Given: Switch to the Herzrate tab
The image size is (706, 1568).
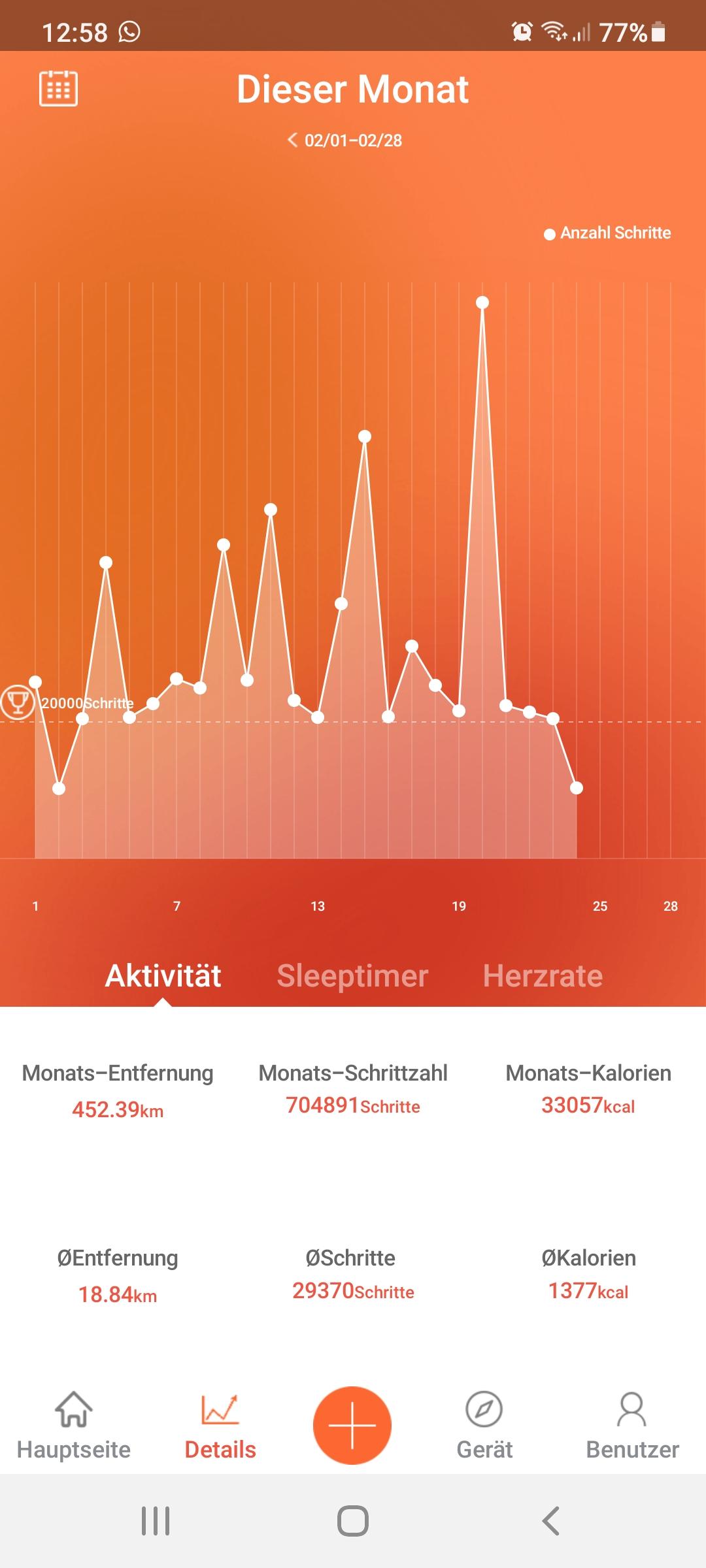Looking at the screenshot, I should 543,975.
